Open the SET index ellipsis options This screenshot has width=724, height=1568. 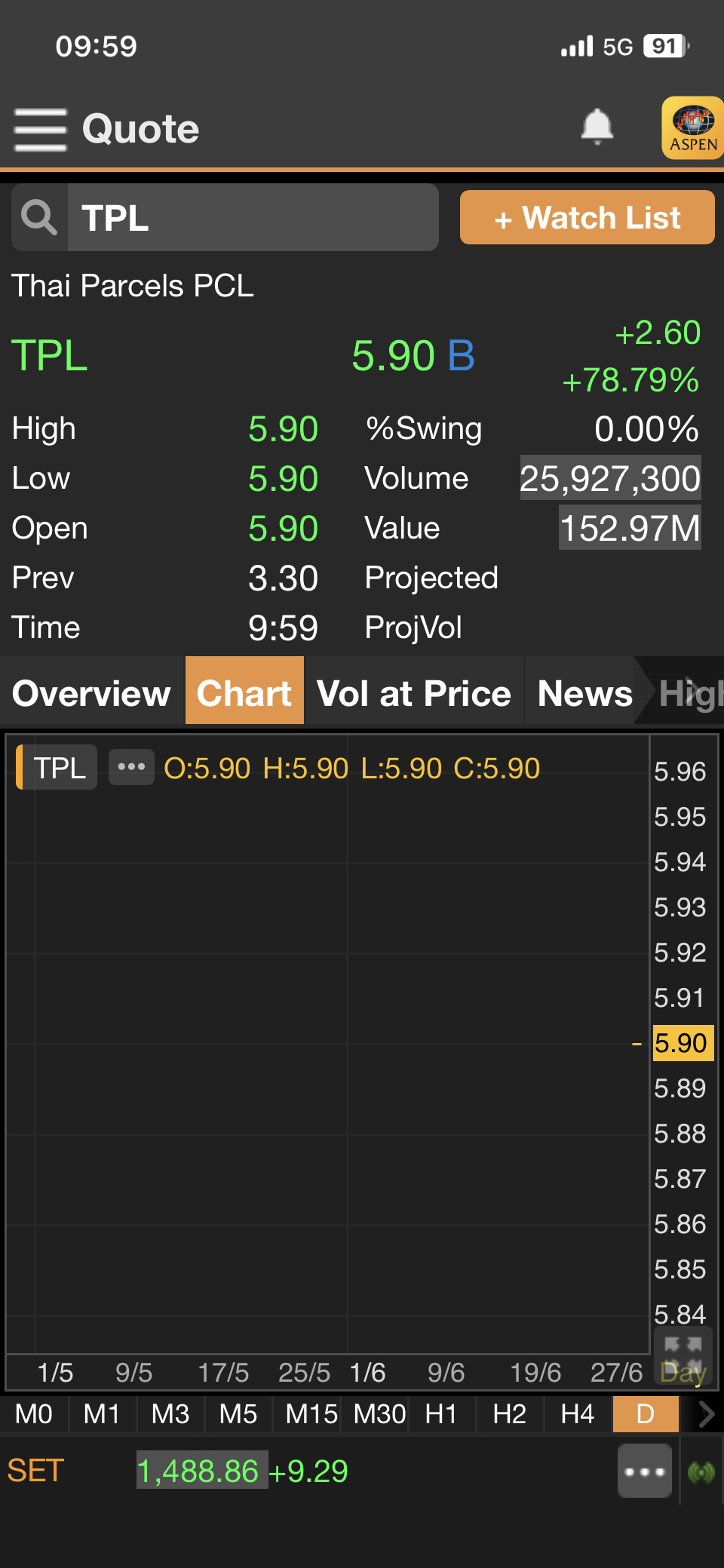tap(644, 1471)
